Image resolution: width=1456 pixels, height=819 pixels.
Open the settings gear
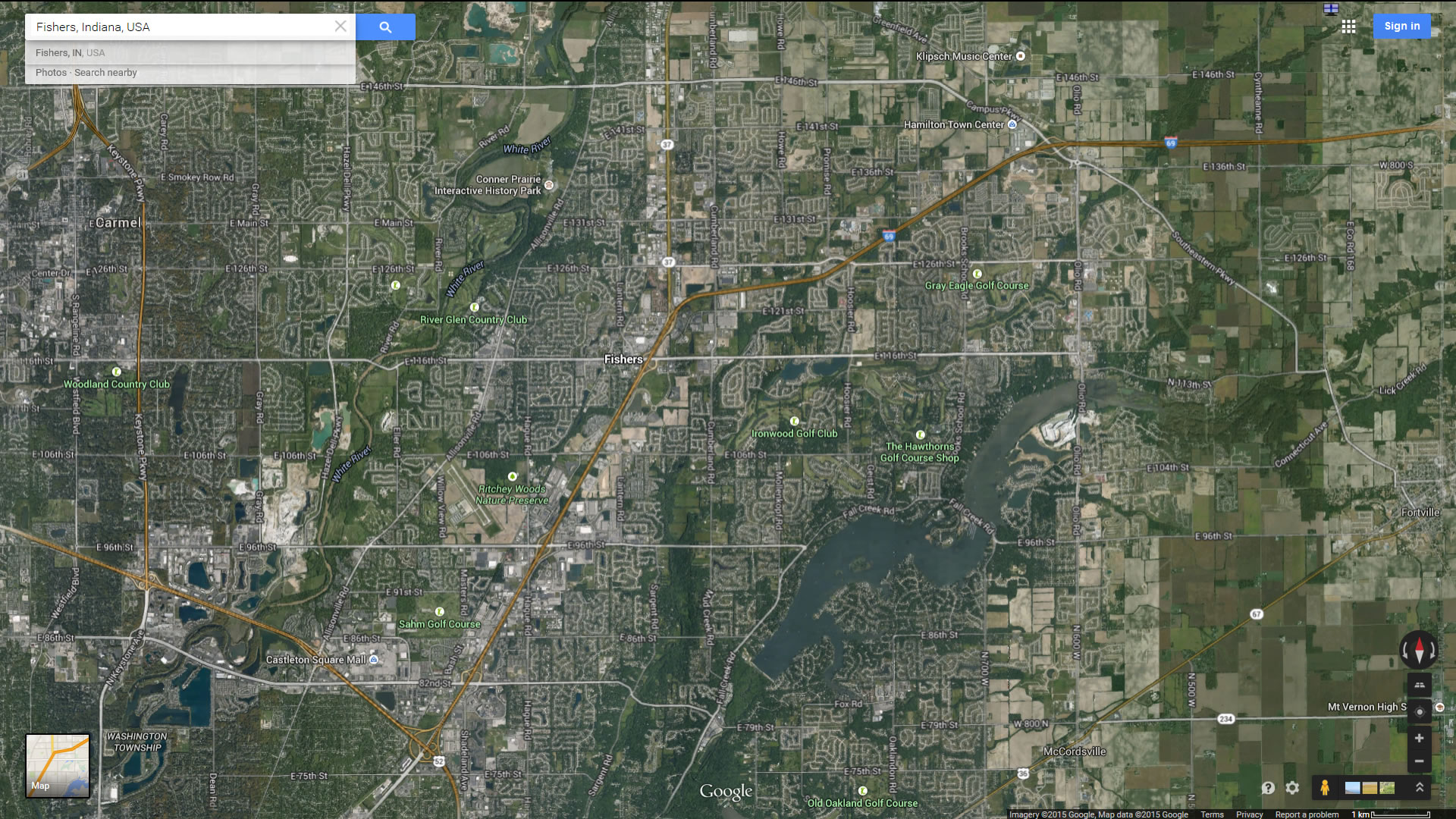(x=1293, y=788)
